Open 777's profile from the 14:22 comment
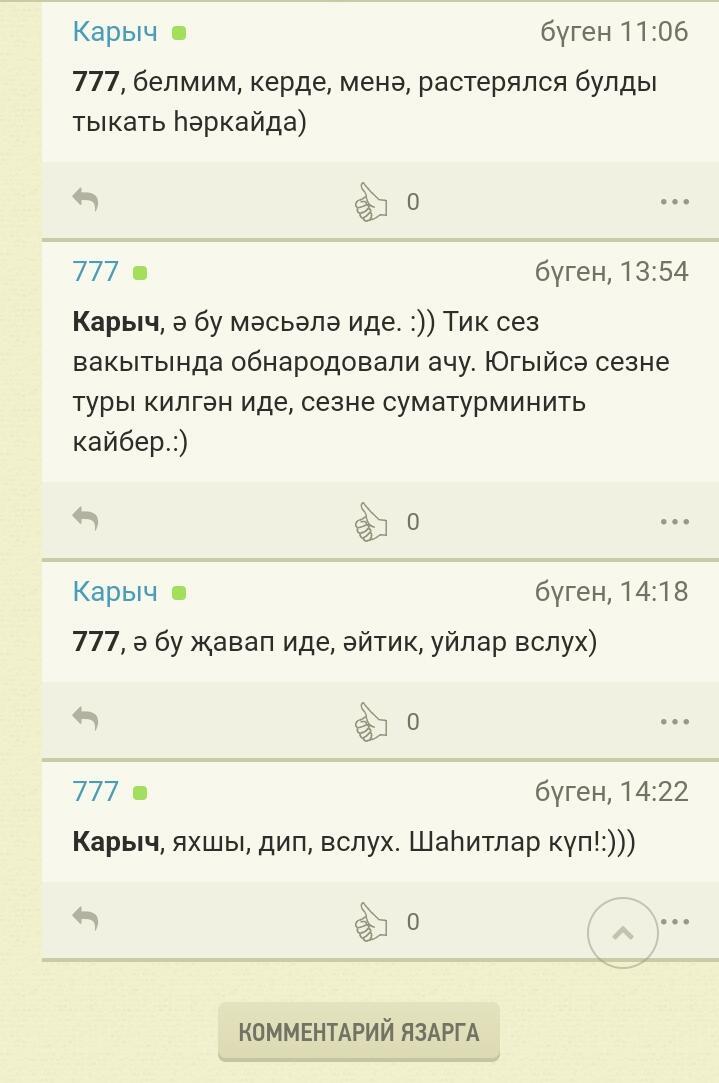This screenshot has width=719, height=1083. tap(96, 792)
